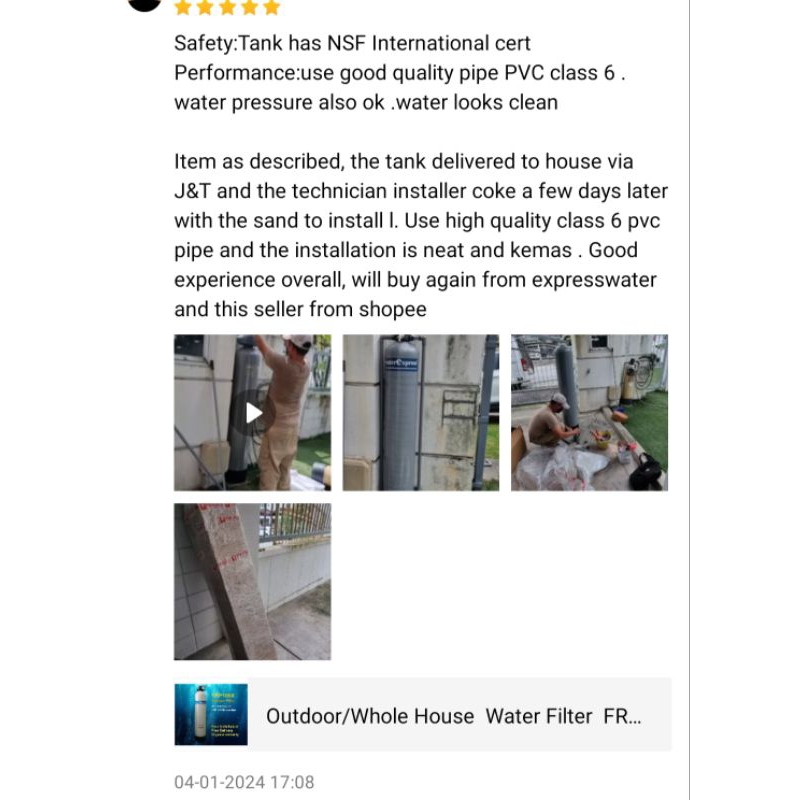
Task: Open the photo of the technician kneeling outdoors
Action: coord(589,412)
